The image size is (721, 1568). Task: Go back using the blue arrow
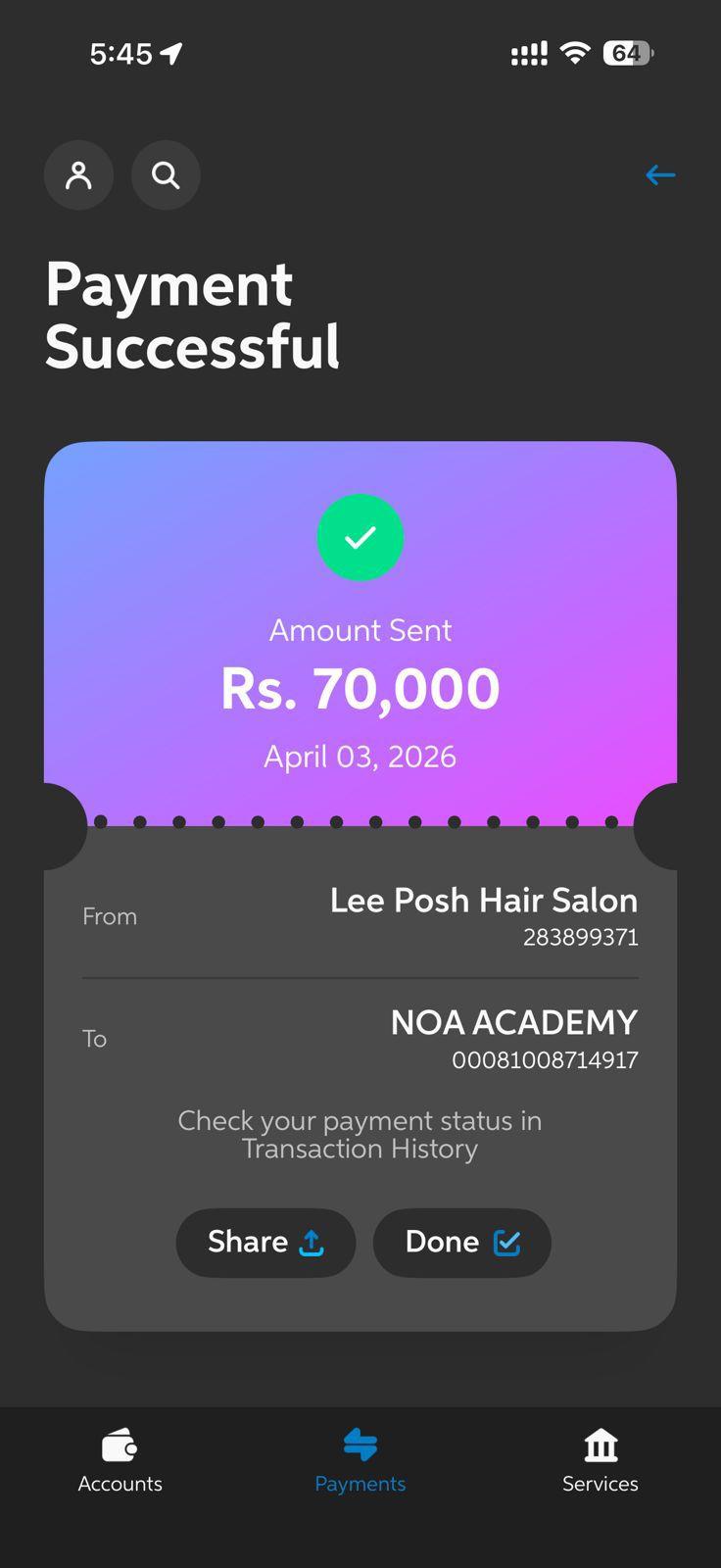[x=660, y=175]
